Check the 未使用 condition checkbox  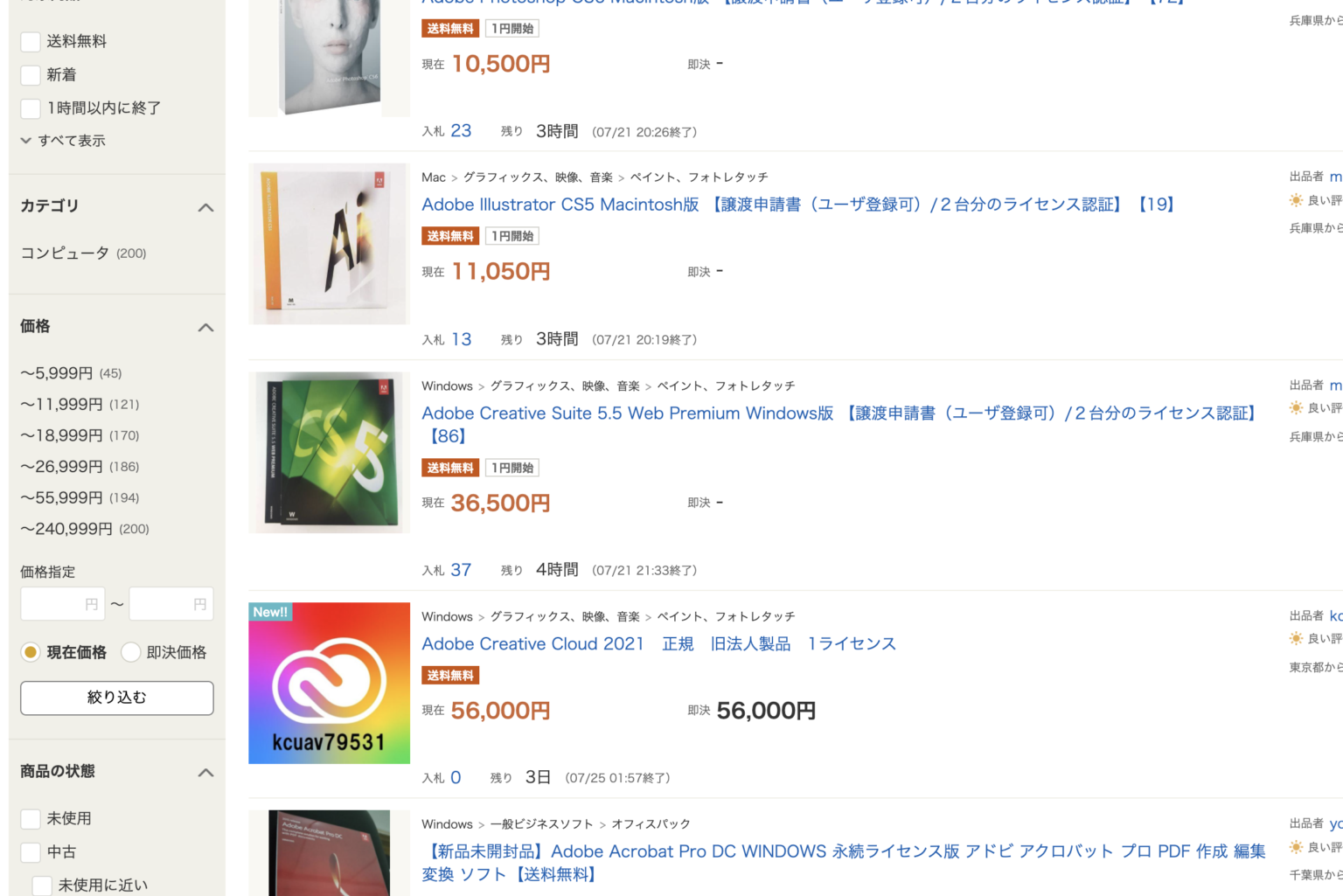click(31, 819)
